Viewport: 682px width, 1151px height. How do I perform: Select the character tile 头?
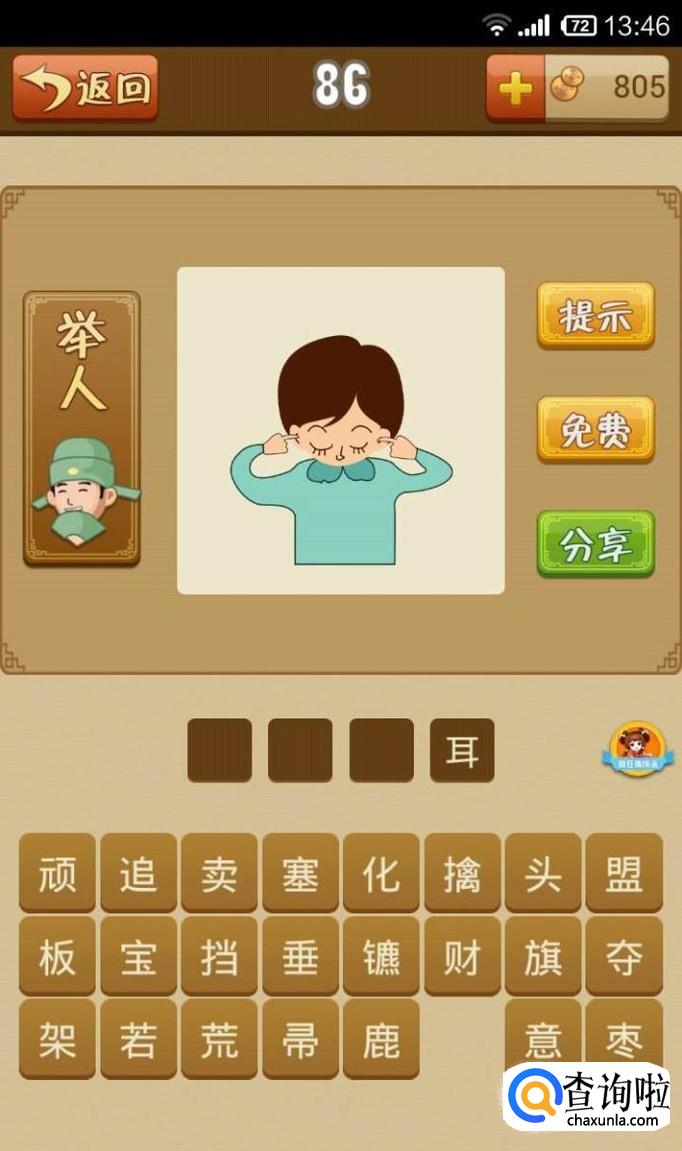[x=543, y=873]
